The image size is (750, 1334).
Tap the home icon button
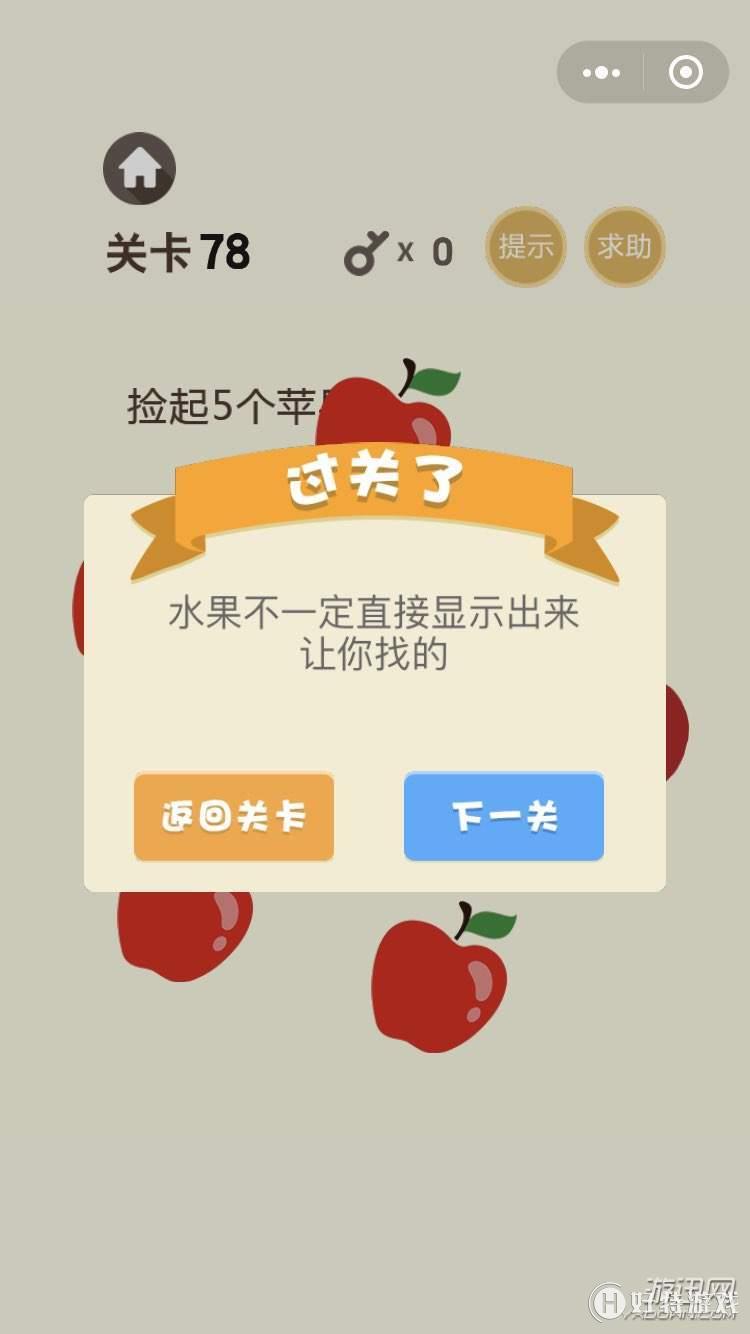(140, 169)
